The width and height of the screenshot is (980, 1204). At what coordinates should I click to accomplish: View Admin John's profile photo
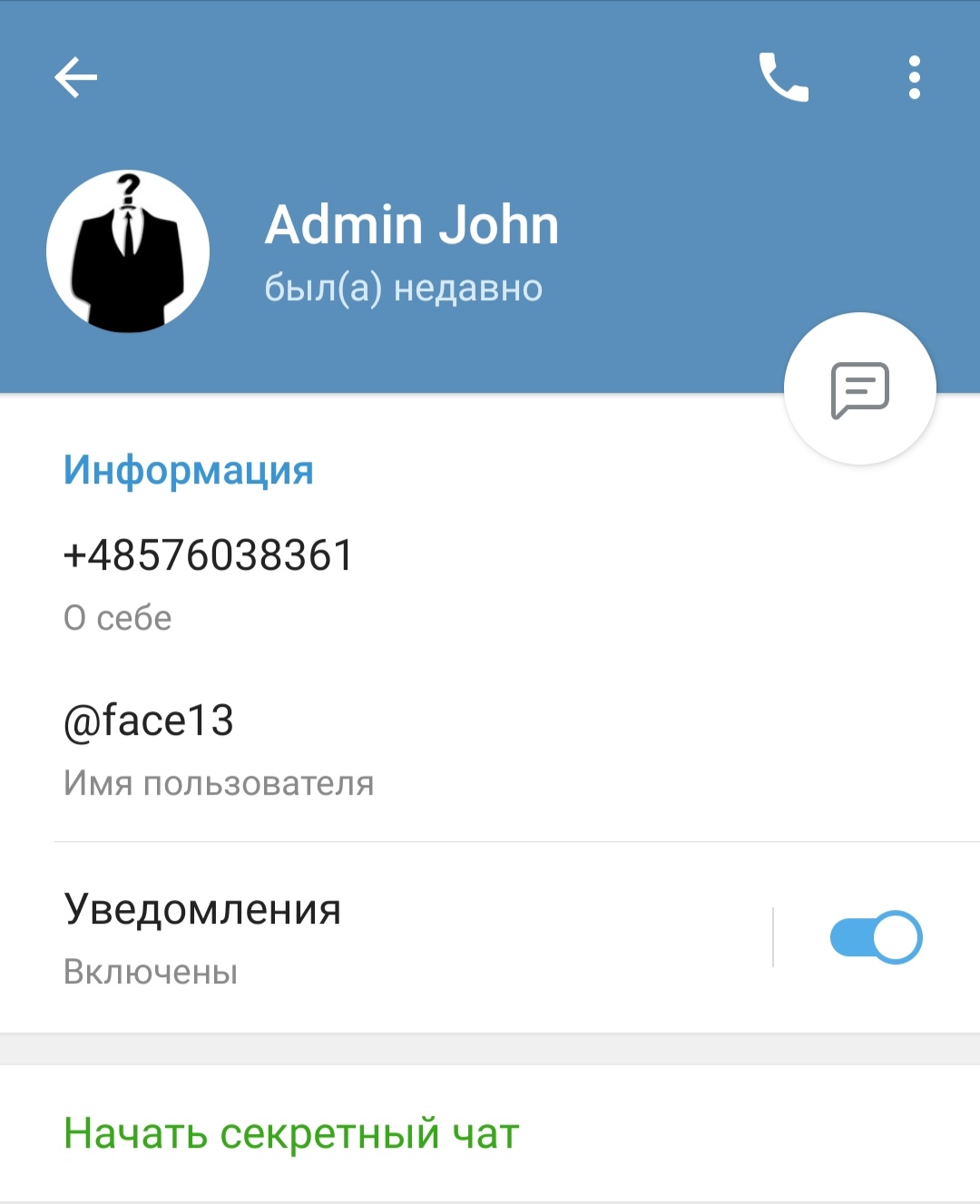[x=128, y=251]
